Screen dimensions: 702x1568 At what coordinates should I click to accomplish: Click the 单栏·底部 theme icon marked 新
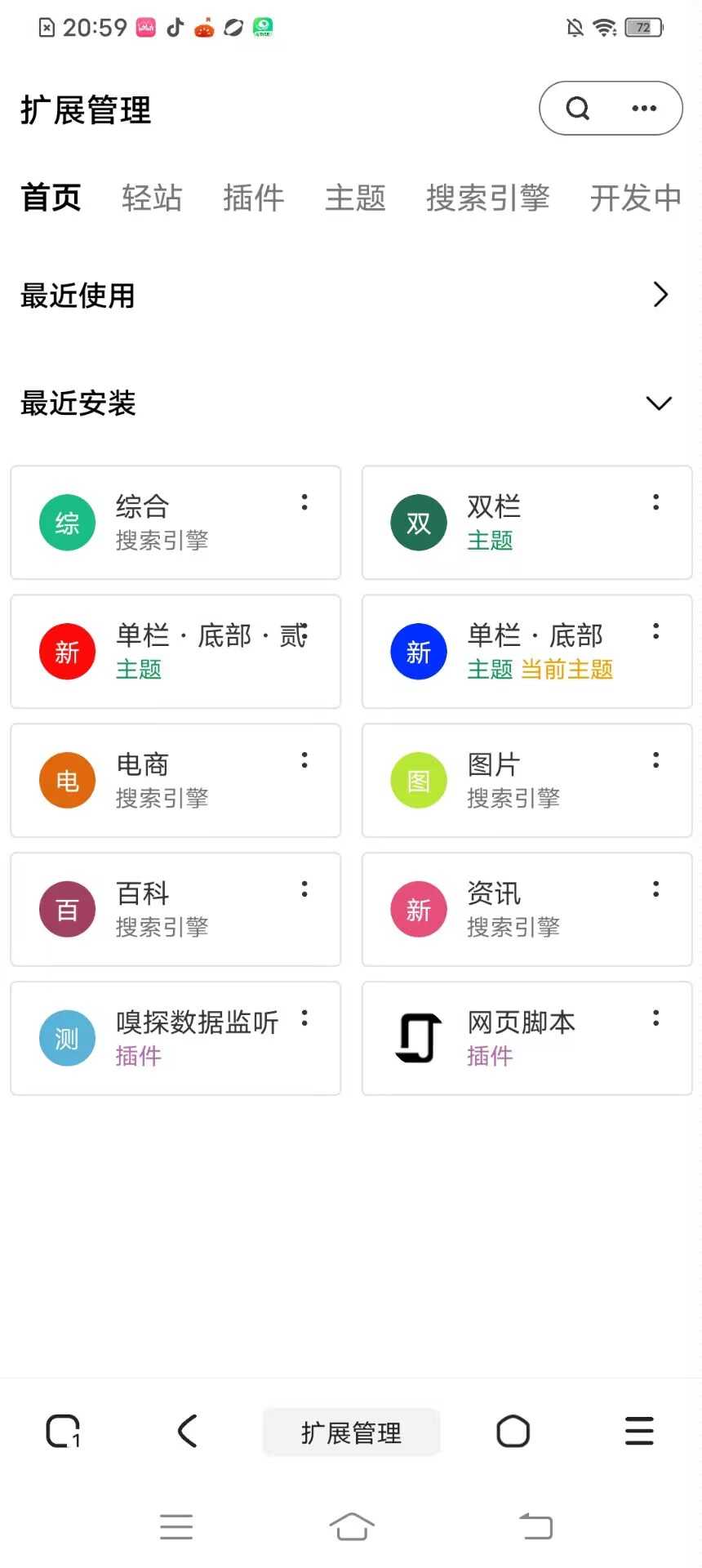point(418,652)
